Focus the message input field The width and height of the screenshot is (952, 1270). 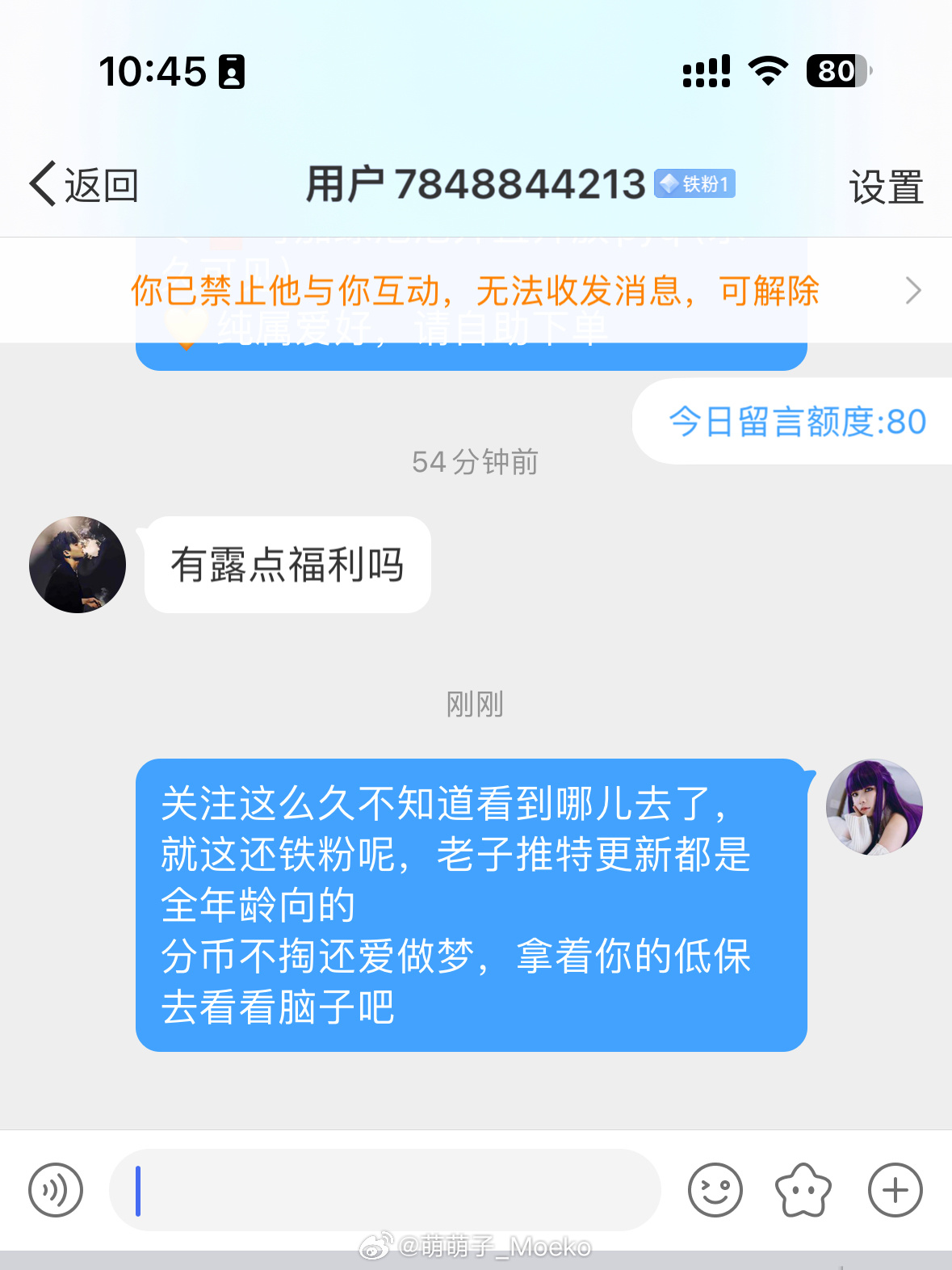click(x=385, y=1190)
